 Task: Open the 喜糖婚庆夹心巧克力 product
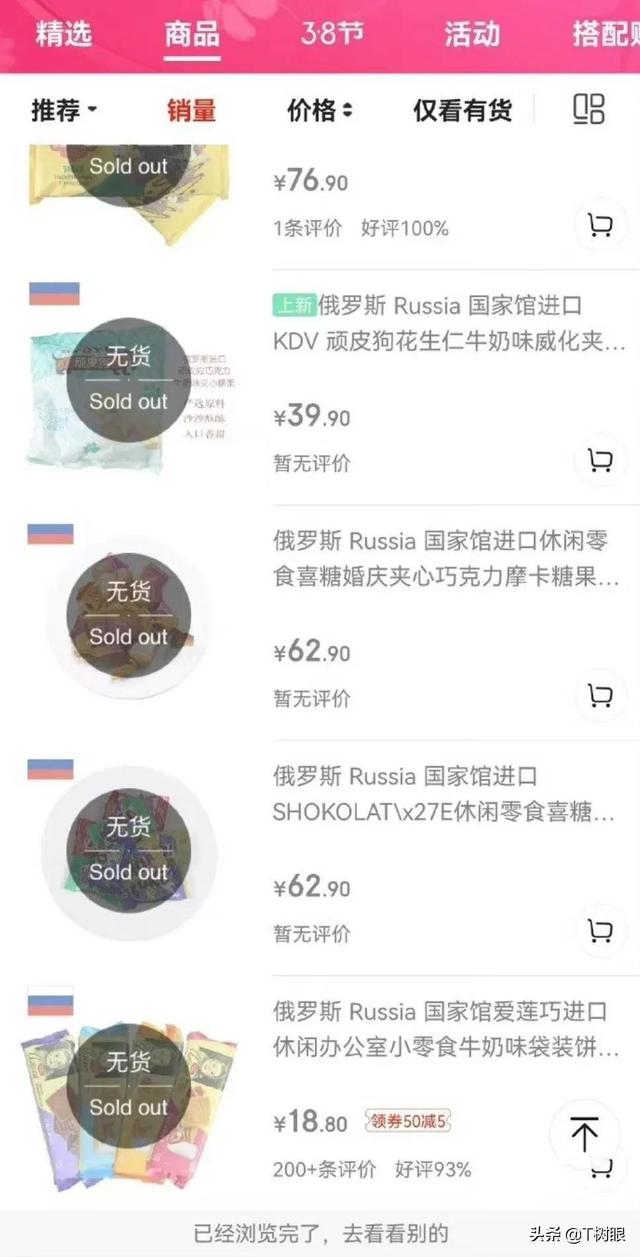[x=450, y=559]
